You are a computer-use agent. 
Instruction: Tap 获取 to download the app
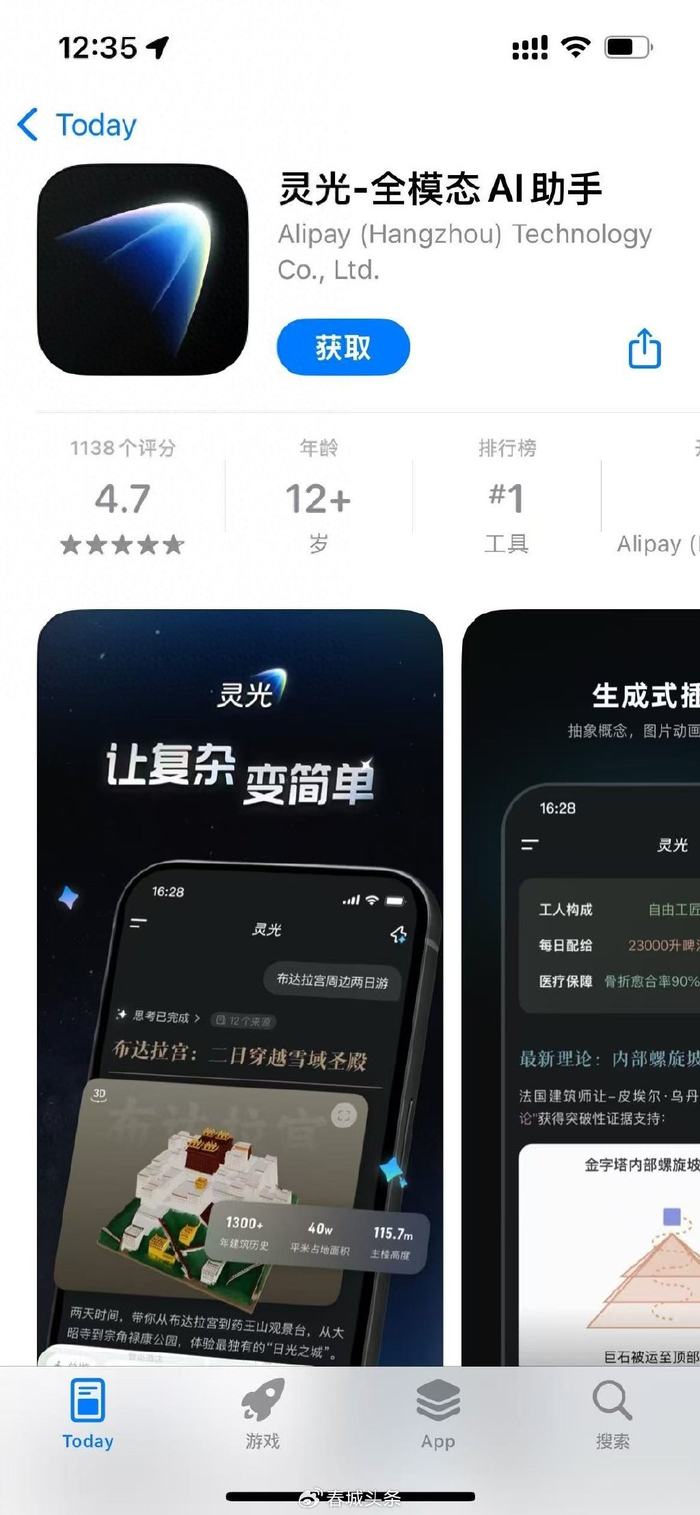coord(343,348)
